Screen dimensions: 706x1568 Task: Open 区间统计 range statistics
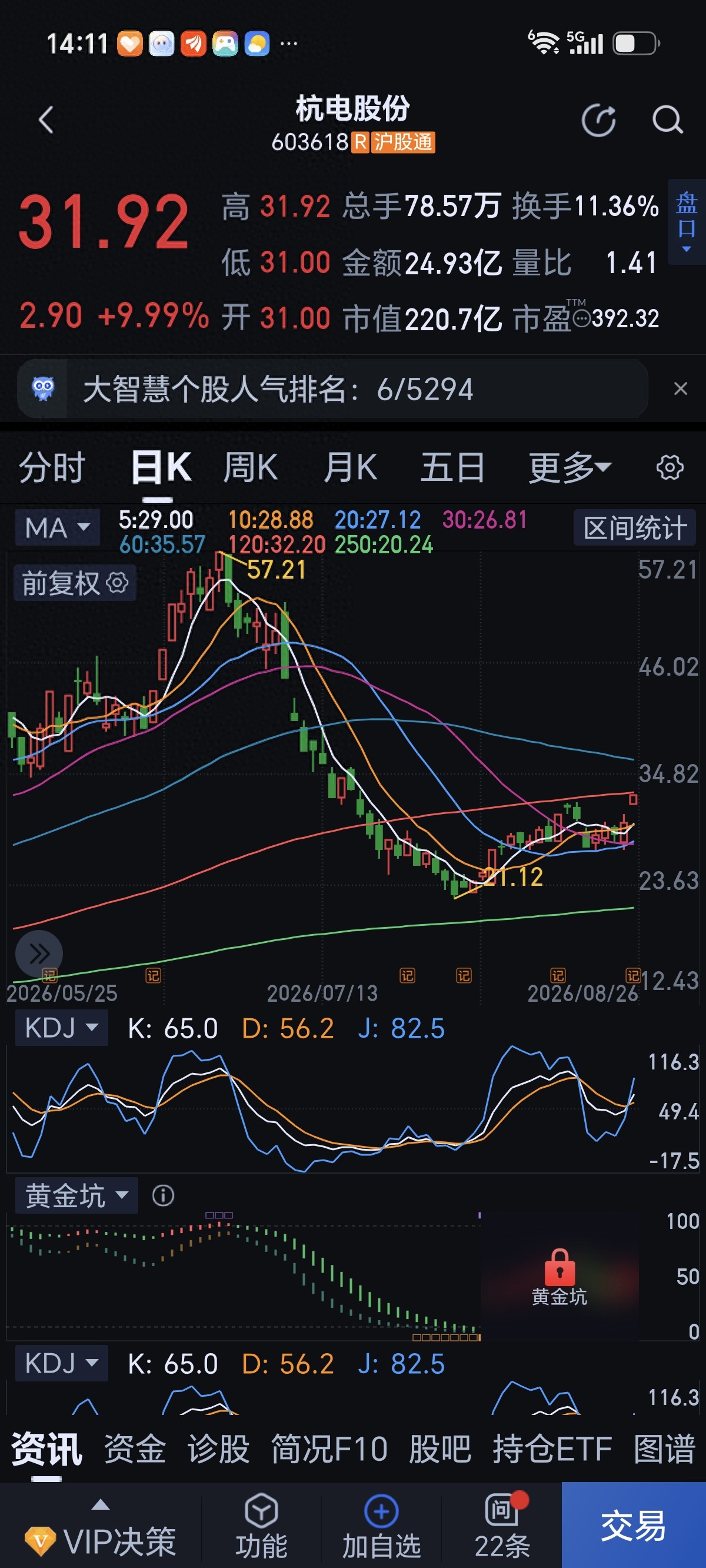coord(635,527)
